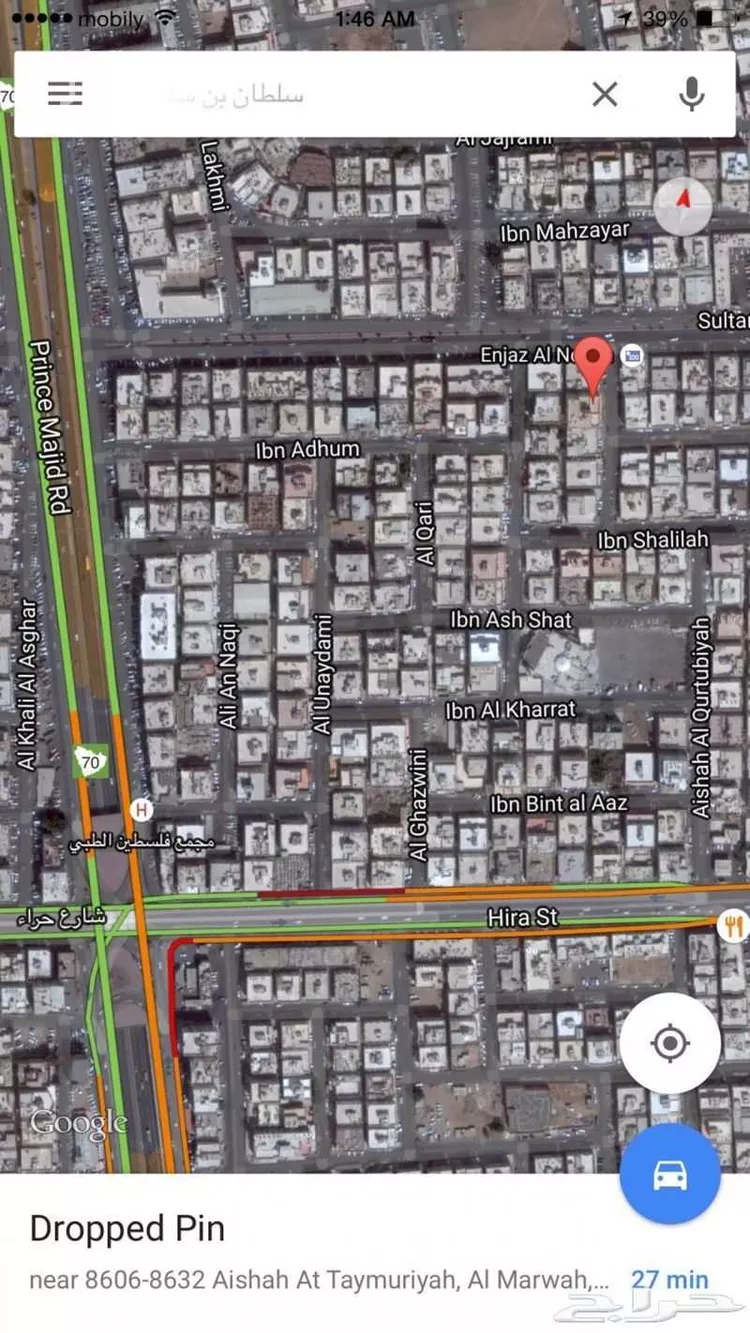Start driving directions with the car button
750x1333 pixels.
669,1173
